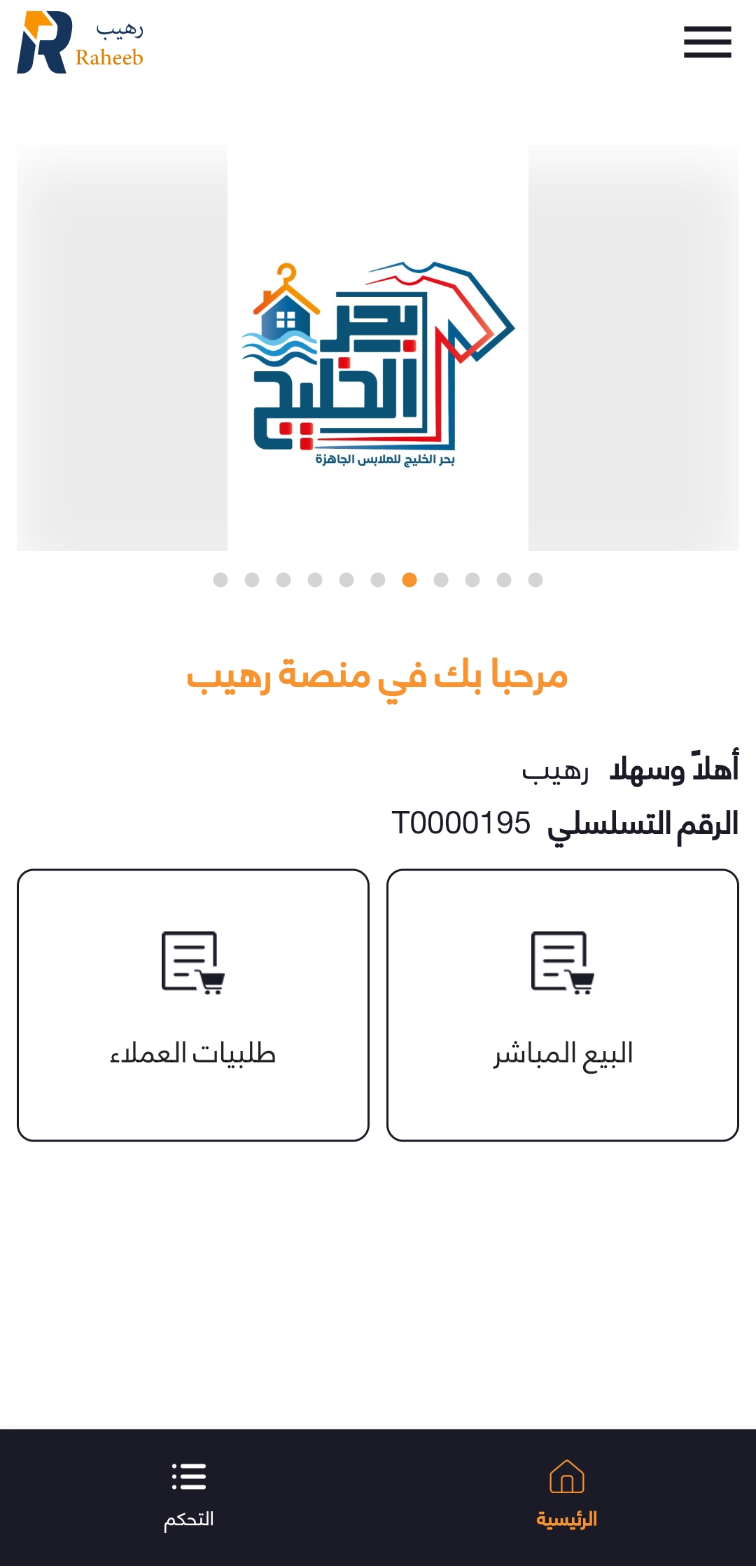Open the hamburger menu

(707, 42)
